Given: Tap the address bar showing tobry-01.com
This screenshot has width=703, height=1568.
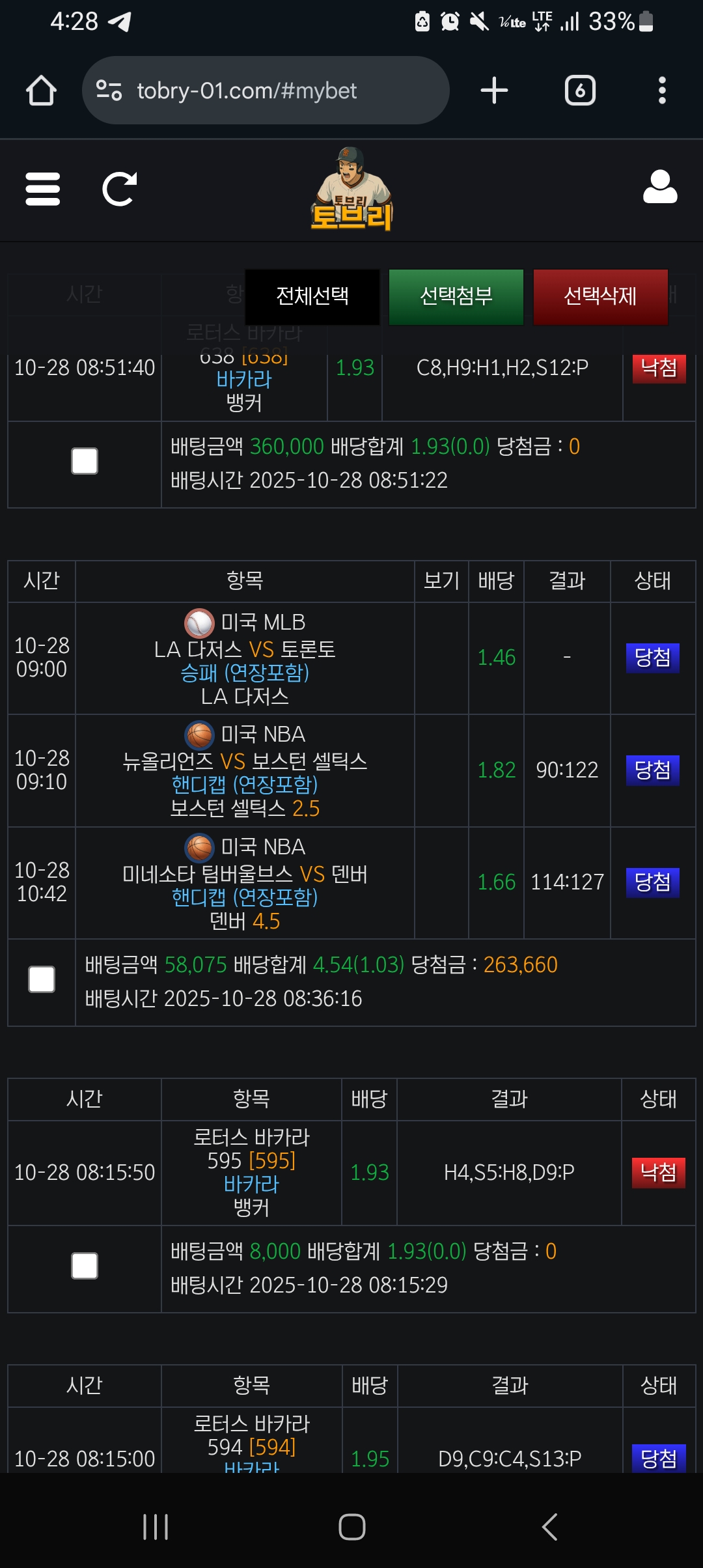Looking at the screenshot, I should tap(266, 91).
